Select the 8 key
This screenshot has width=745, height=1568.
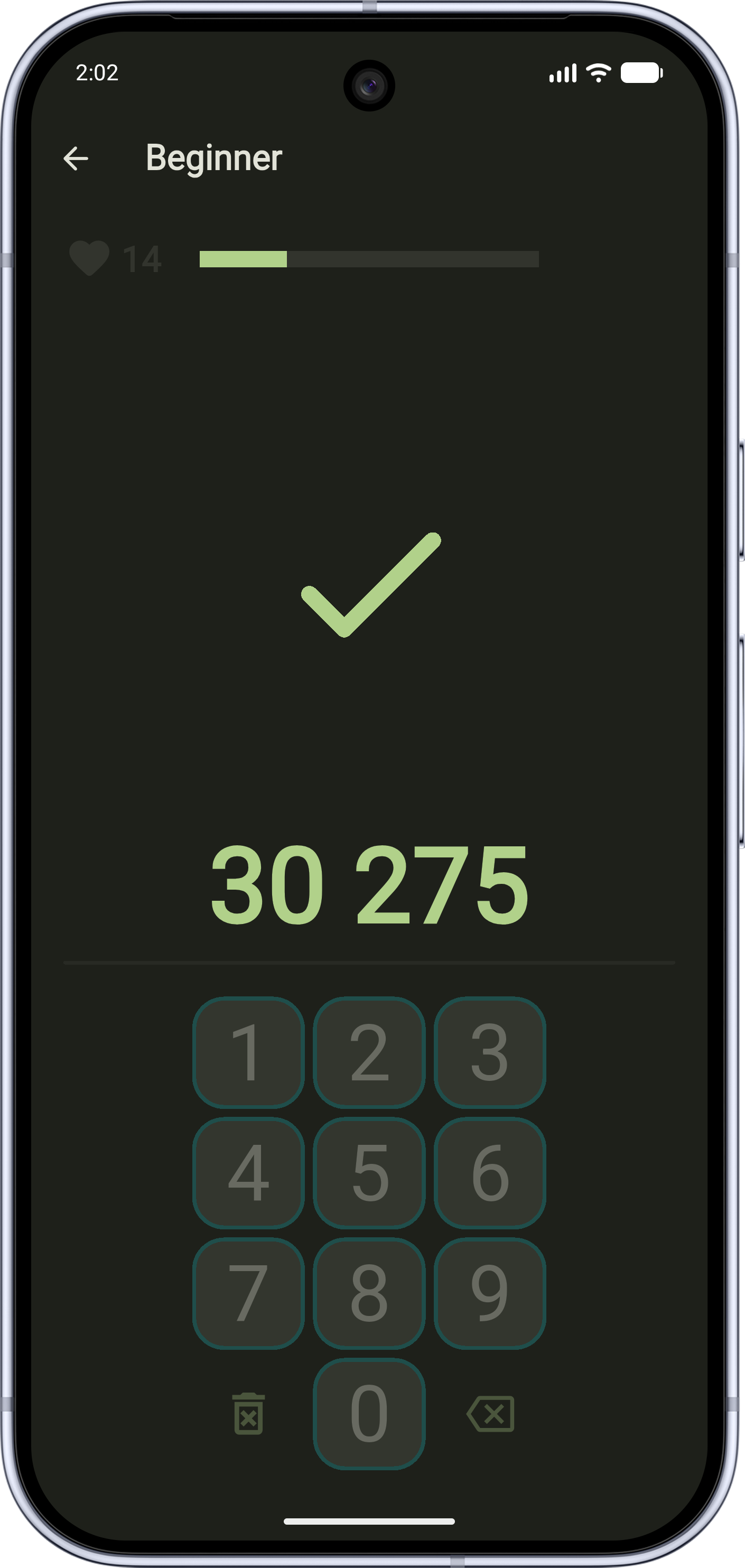pyautogui.click(x=369, y=1293)
